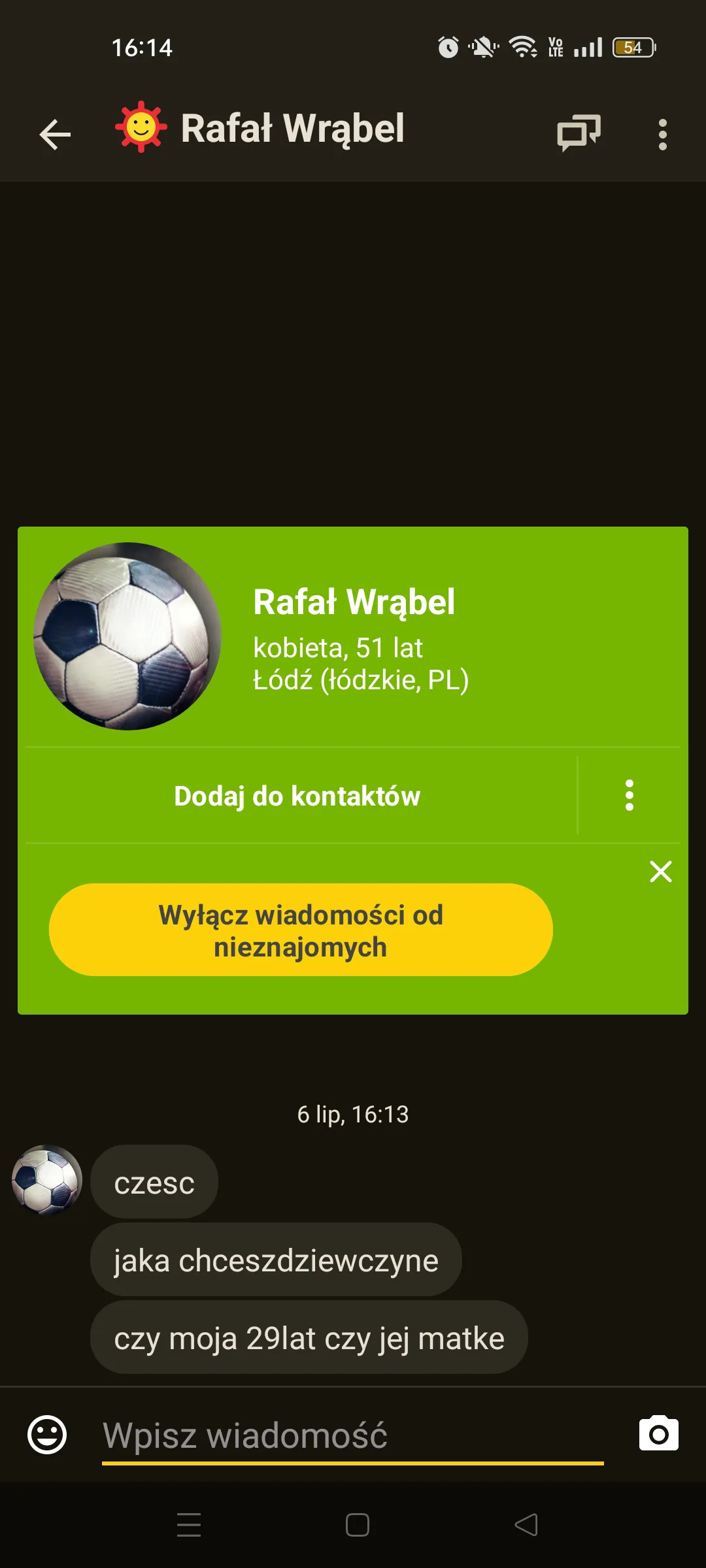706x1568 pixels.
Task: View the large soccer ball profile picture
Action: 127,636
